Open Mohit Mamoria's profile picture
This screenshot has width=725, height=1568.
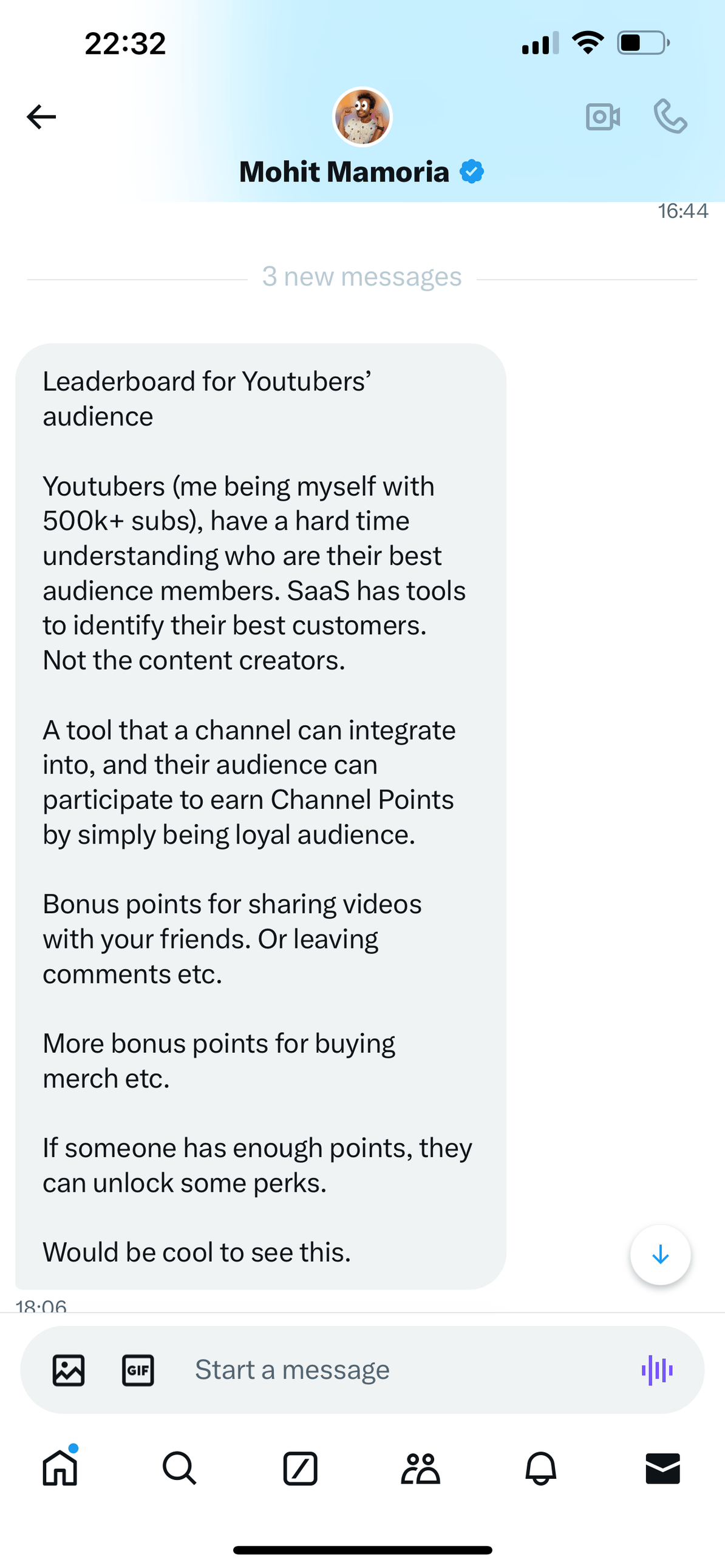(362, 117)
